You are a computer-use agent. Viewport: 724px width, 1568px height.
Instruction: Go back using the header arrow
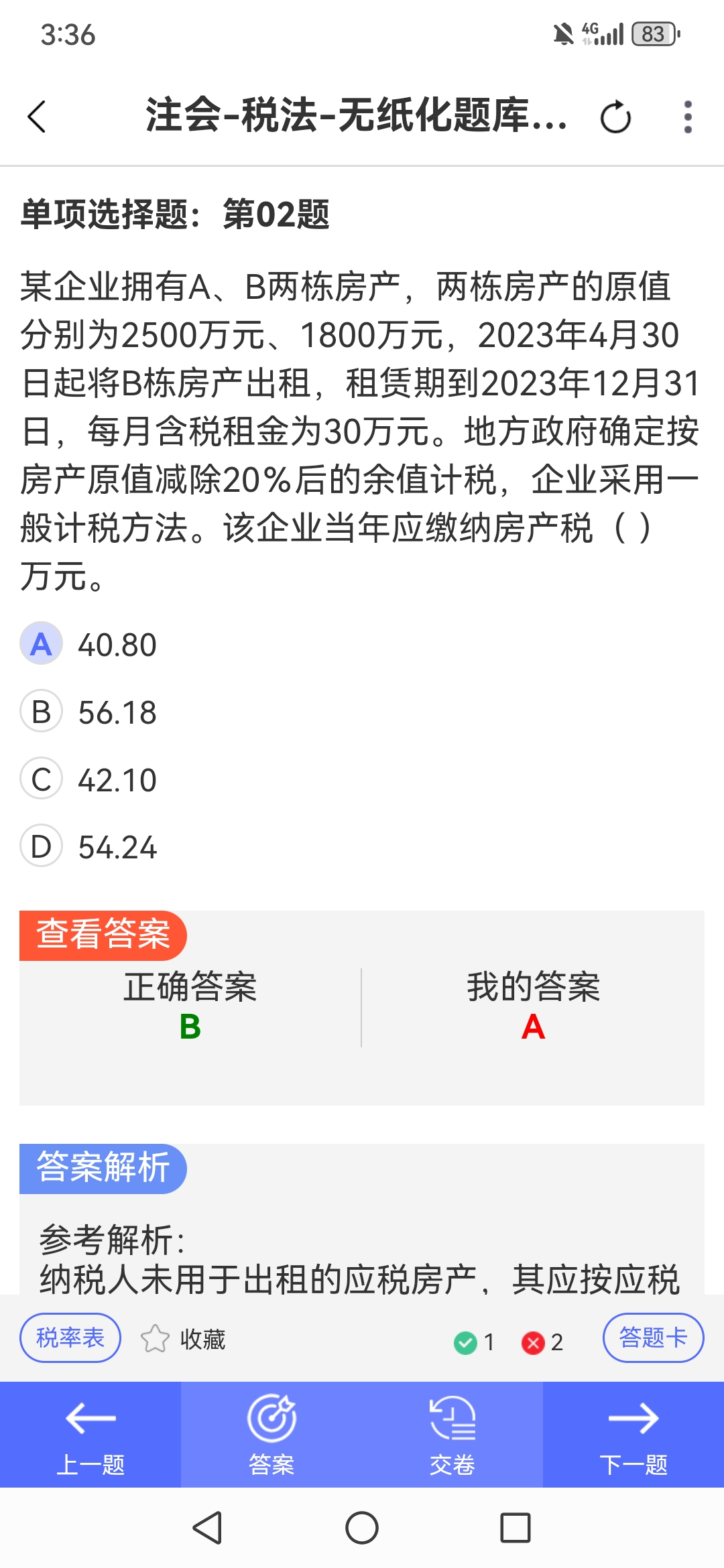click(37, 117)
